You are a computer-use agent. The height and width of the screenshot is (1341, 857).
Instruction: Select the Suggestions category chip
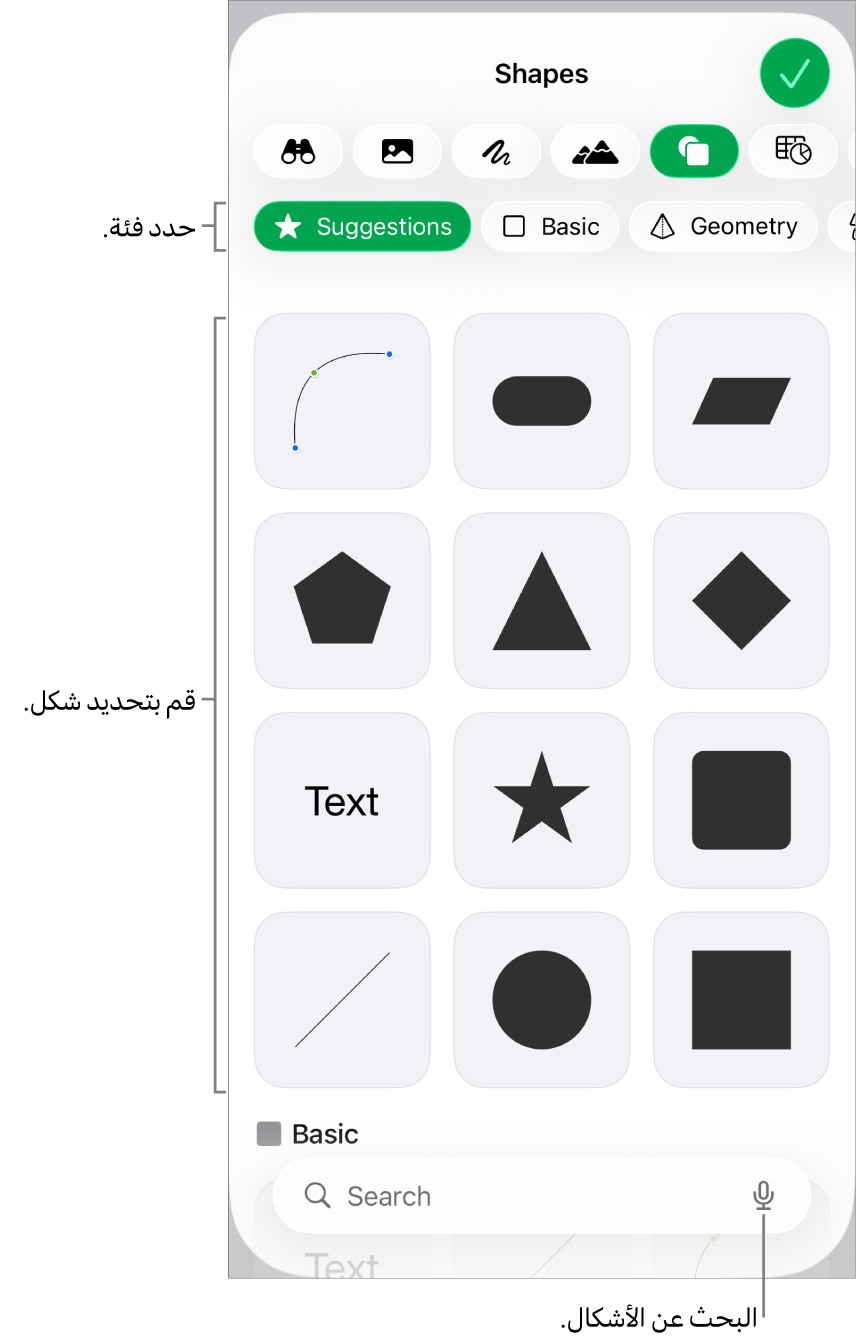tap(362, 227)
